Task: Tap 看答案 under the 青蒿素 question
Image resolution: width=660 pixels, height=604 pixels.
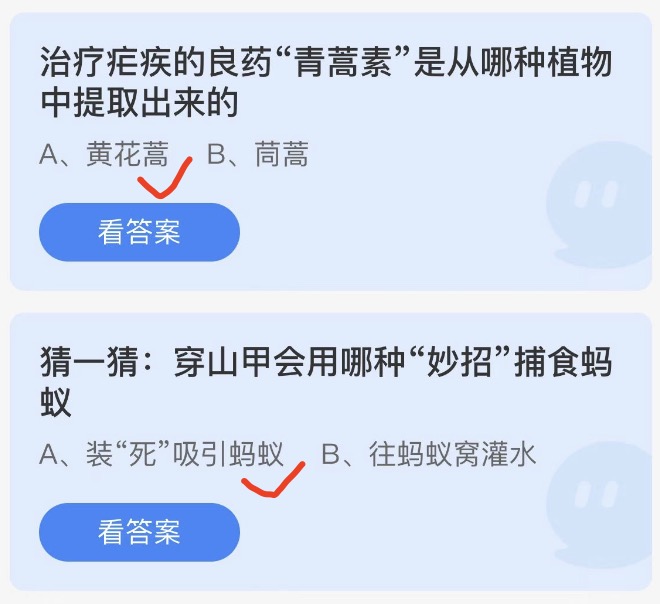Action: click(139, 232)
